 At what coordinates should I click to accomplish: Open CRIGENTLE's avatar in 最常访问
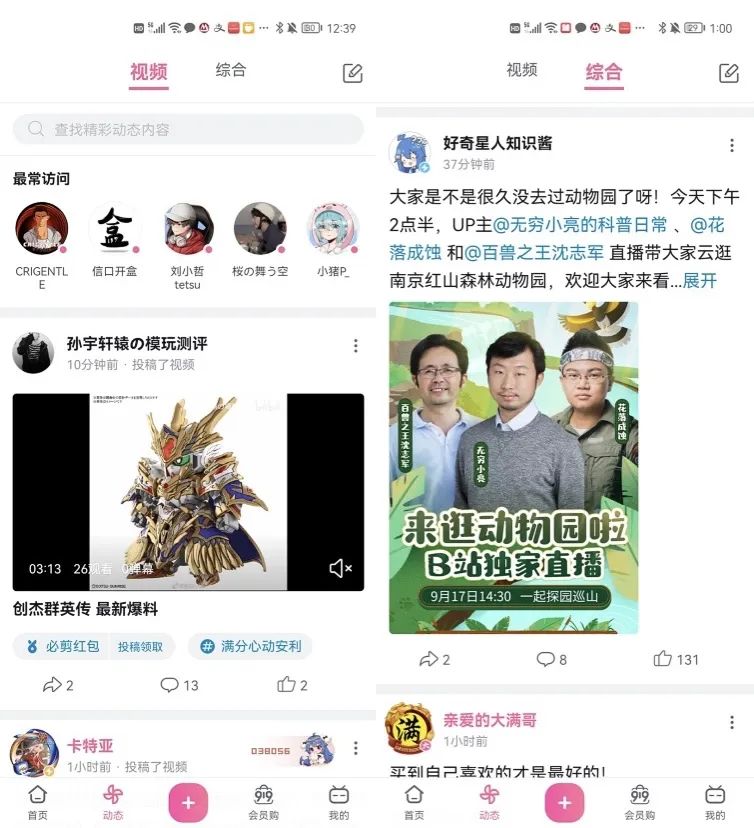[41, 229]
